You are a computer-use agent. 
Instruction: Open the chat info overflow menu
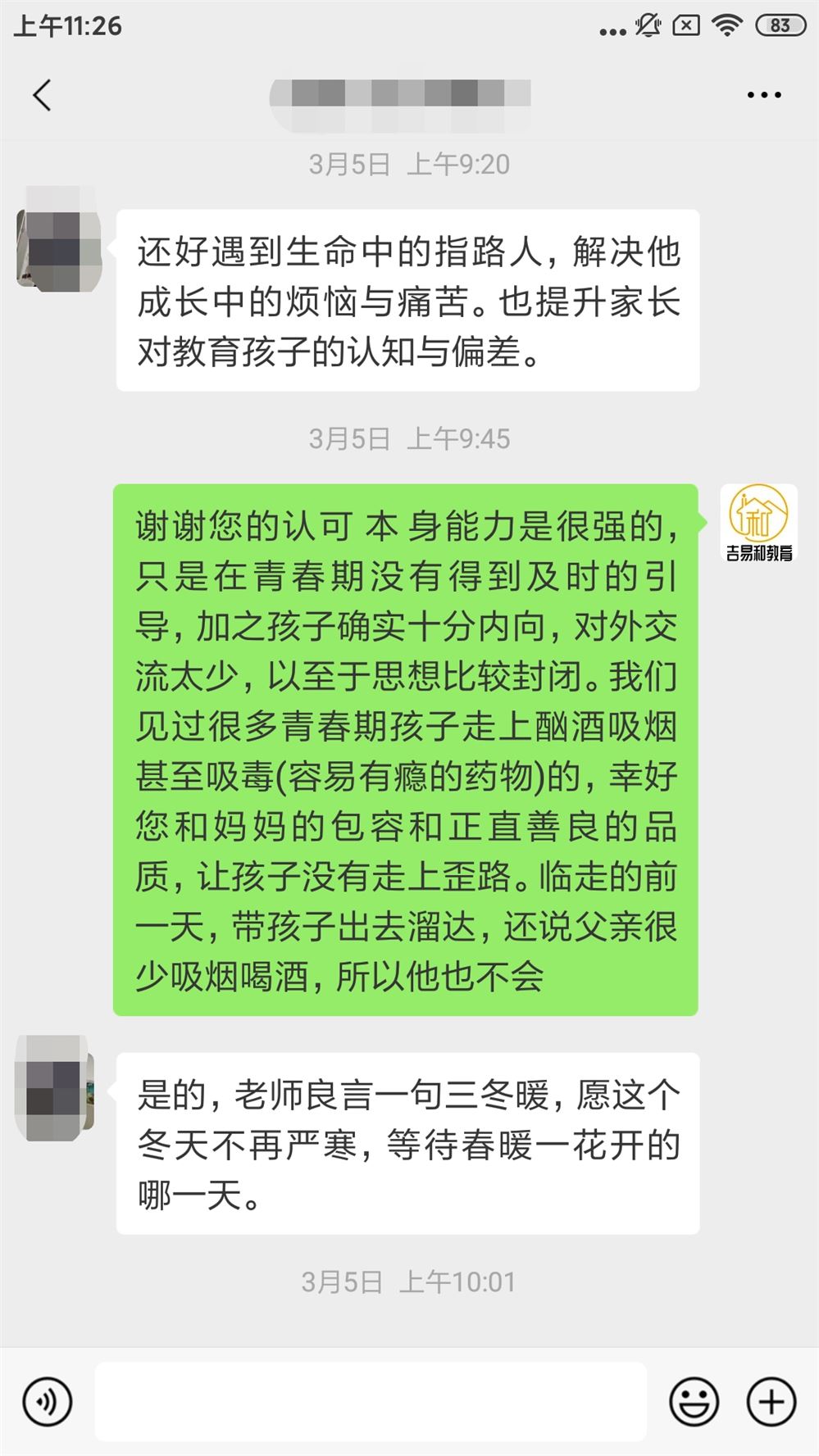(763, 96)
